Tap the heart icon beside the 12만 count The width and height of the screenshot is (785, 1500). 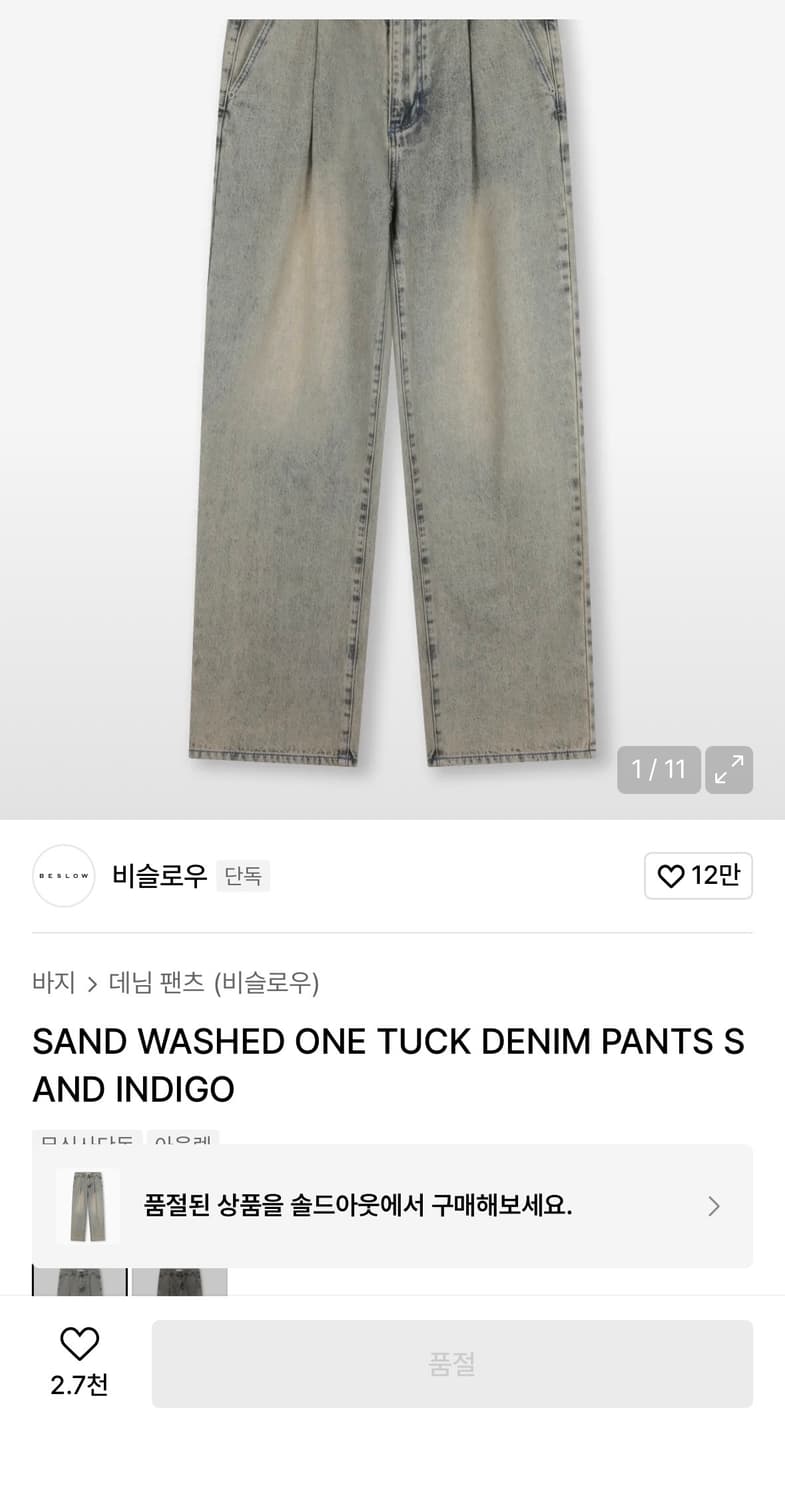click(670, 875)
